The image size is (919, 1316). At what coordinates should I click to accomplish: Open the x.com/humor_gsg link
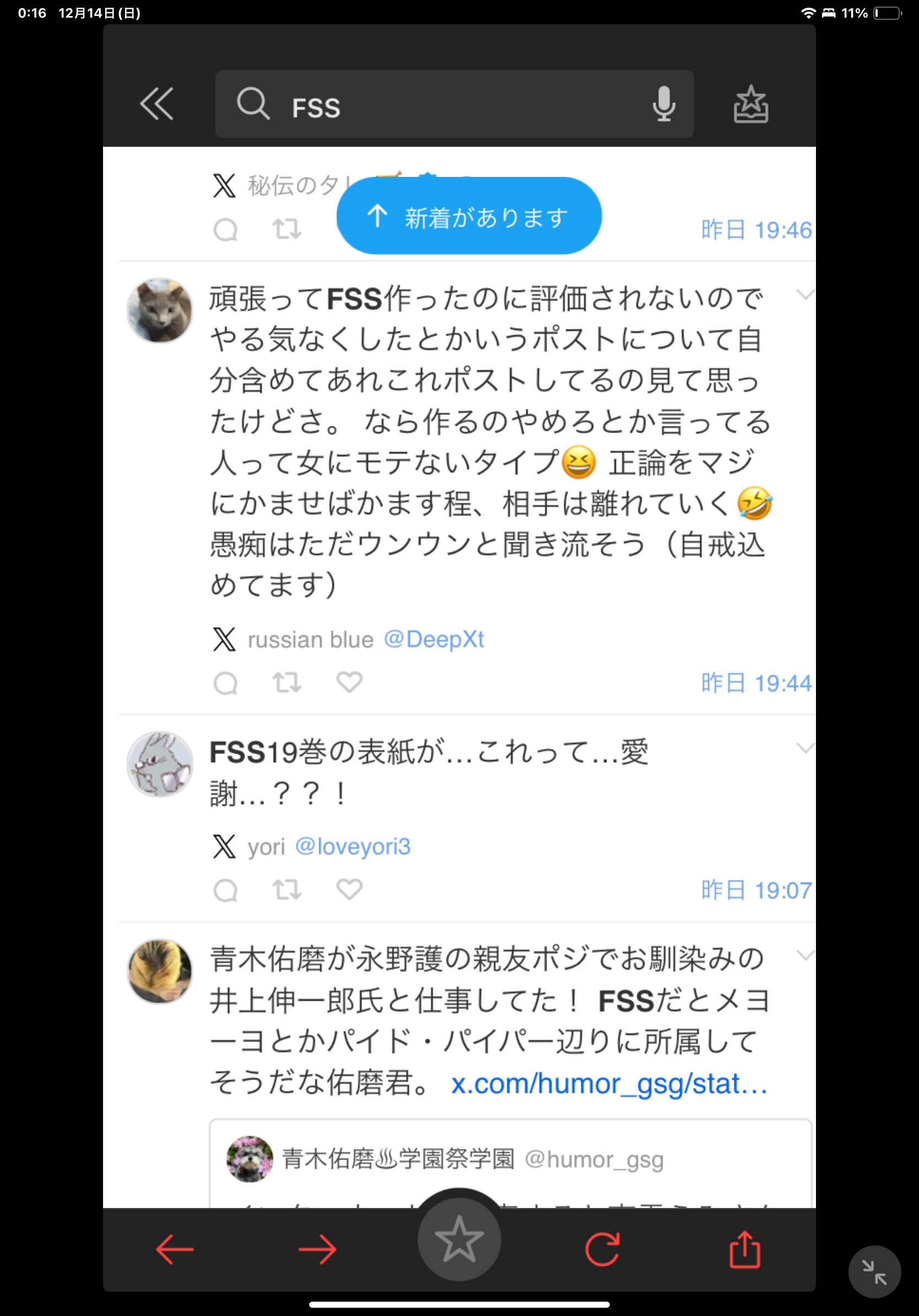[608, 1083]
